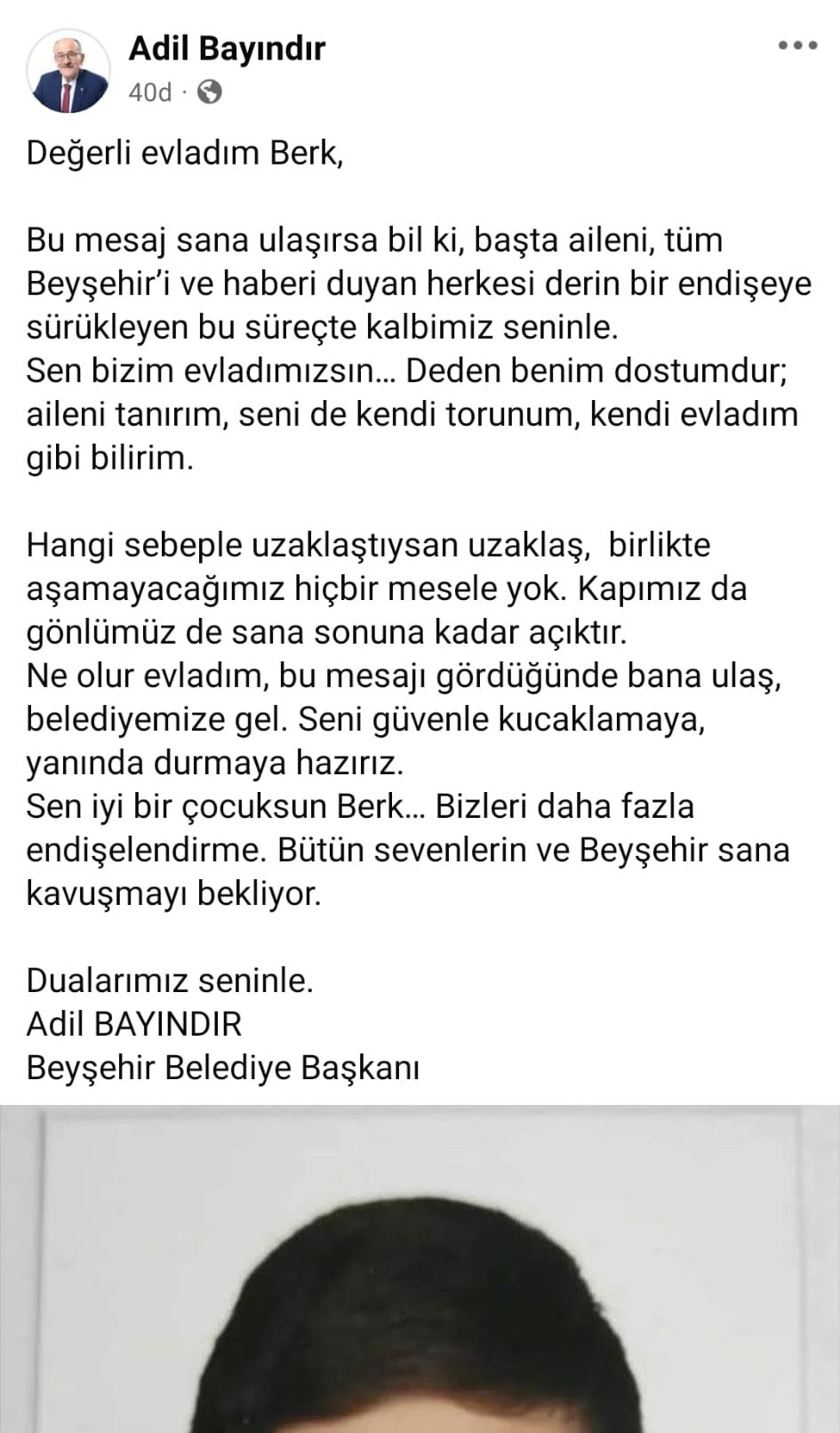Open the post's three-dot options menu
The height and width of the screenshot is (1433, 840).
[x=796, y=46]
